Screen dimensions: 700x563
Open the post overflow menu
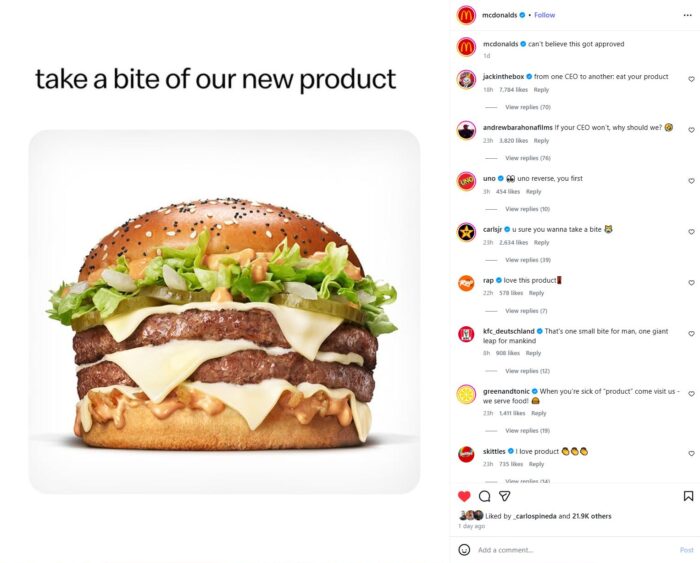point(687,15)
